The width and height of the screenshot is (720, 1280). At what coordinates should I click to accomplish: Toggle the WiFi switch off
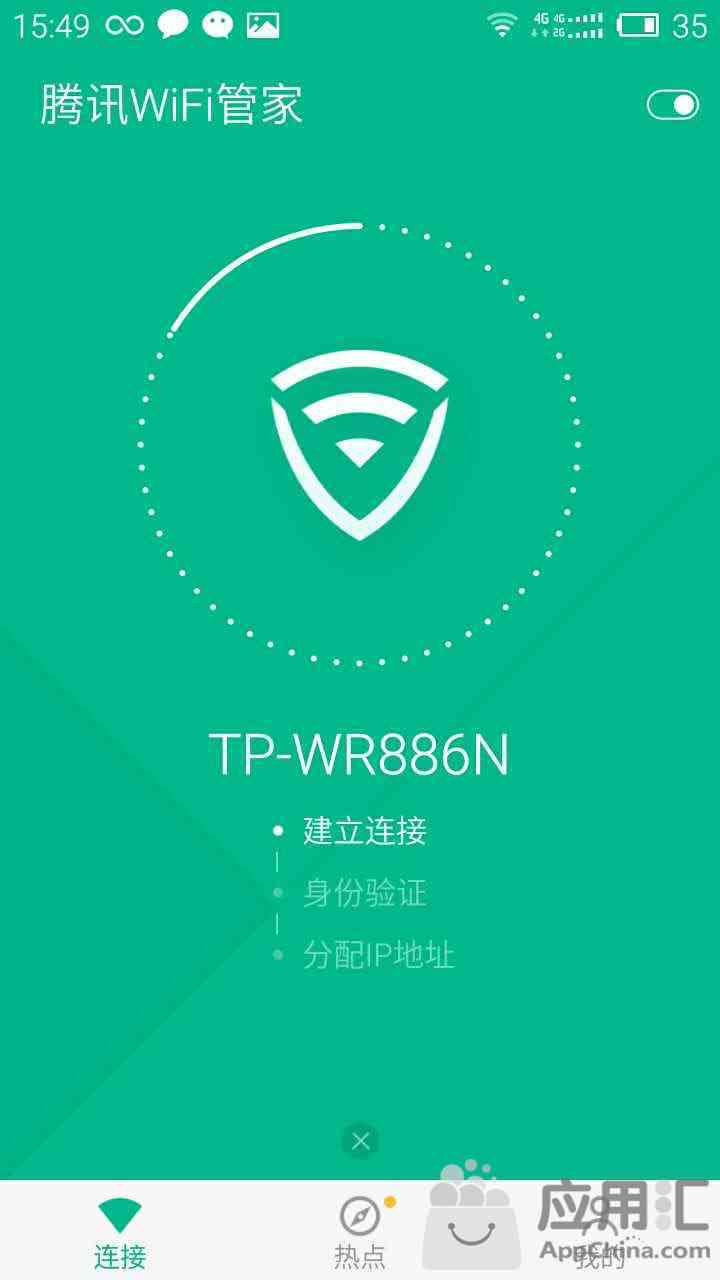pyautogui.click(x=673, y=105)
